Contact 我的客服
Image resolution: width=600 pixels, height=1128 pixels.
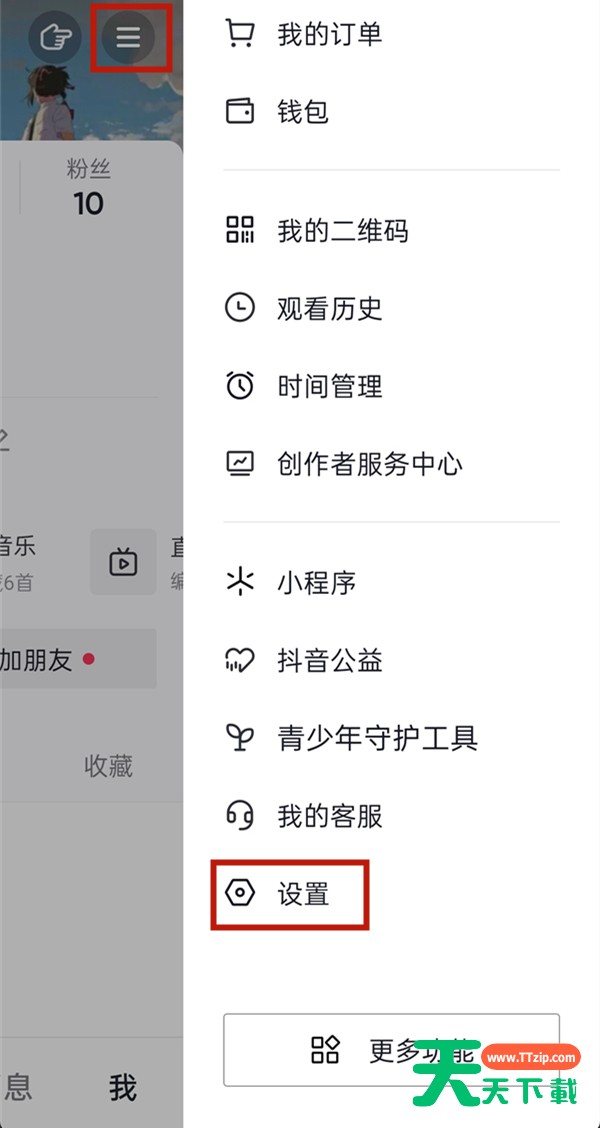pos(391,816)
